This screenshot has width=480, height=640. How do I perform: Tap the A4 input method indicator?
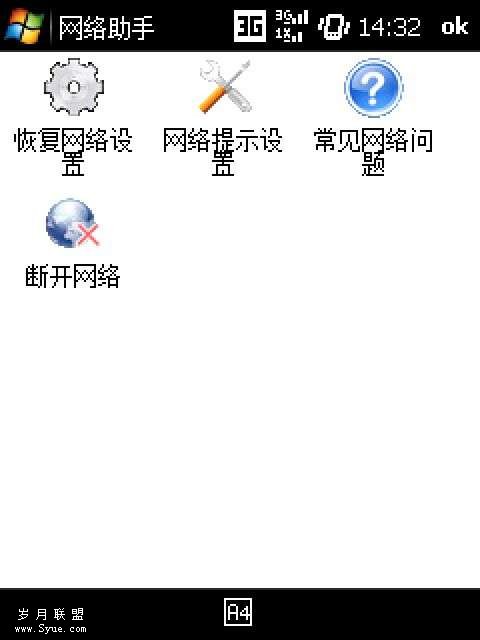coord(238,612)
